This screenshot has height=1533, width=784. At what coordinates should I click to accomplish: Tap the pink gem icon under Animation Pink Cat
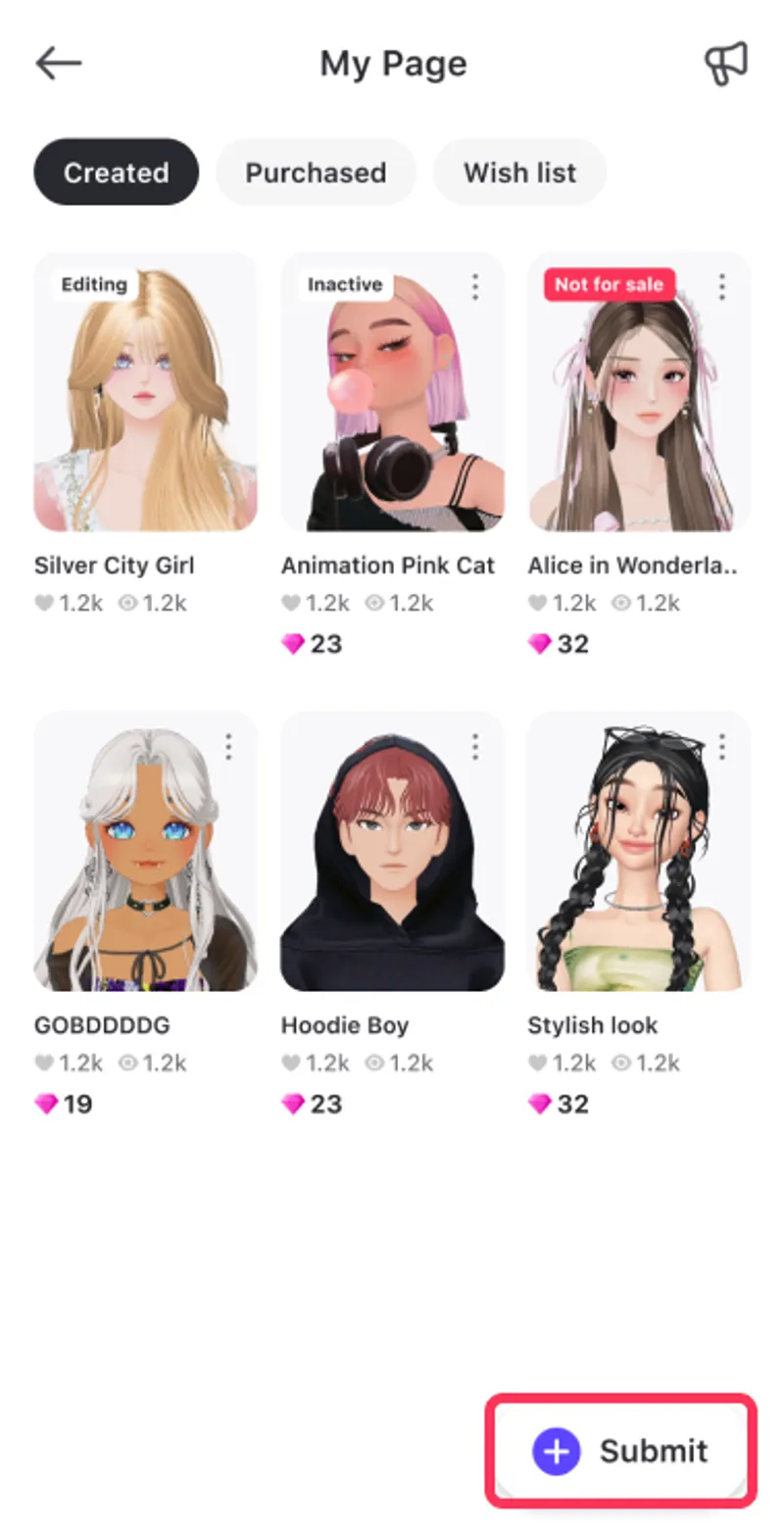point(293,644)
